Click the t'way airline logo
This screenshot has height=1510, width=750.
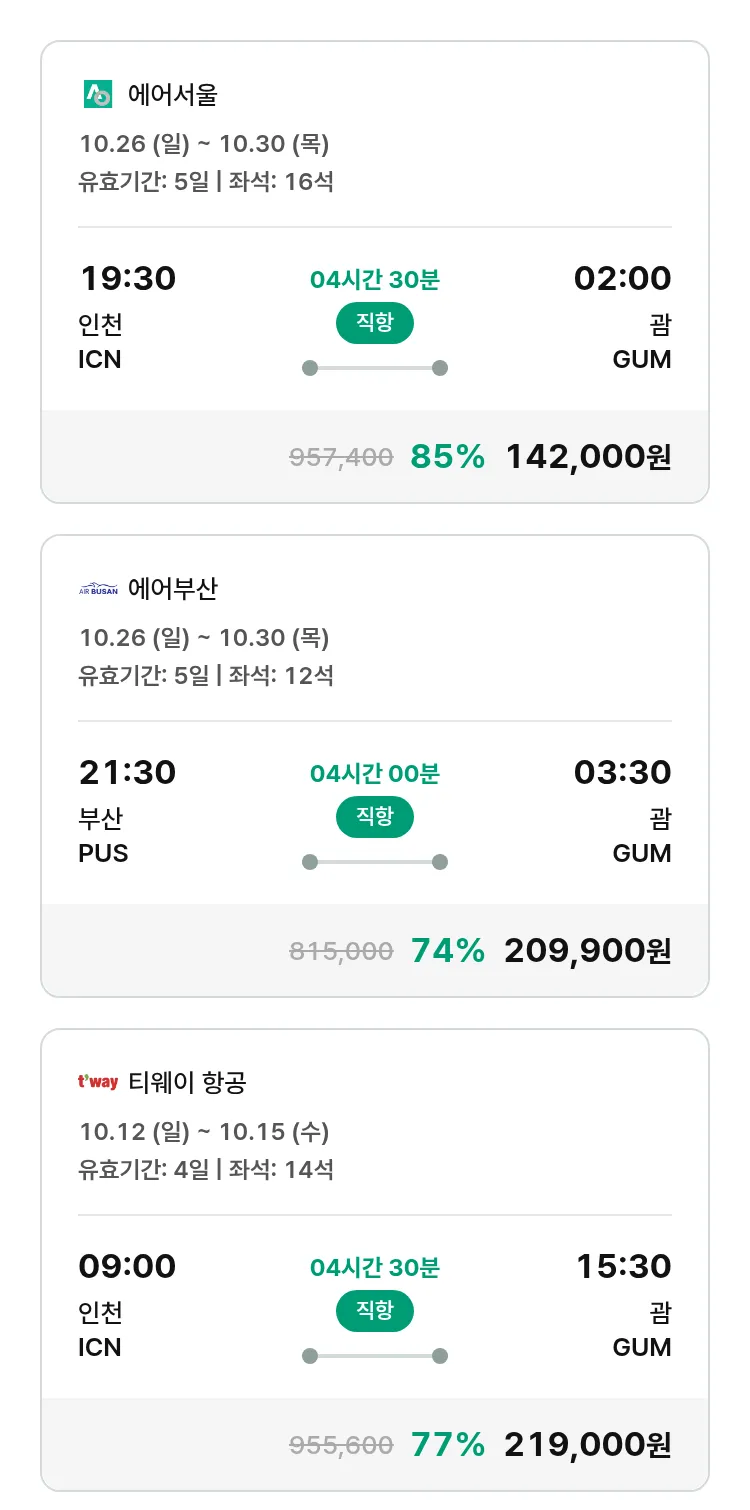pos(96,1080)
